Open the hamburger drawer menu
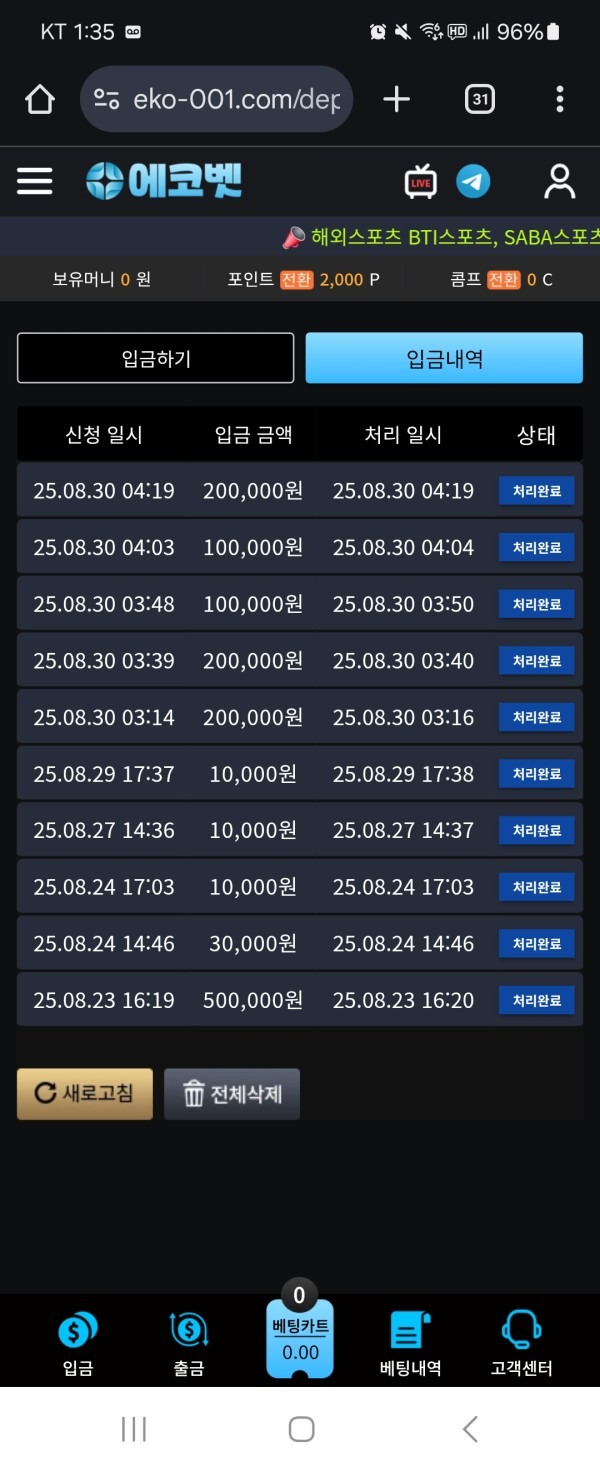The width and height of the screenshot is (600, 1467). click(35, 181)
